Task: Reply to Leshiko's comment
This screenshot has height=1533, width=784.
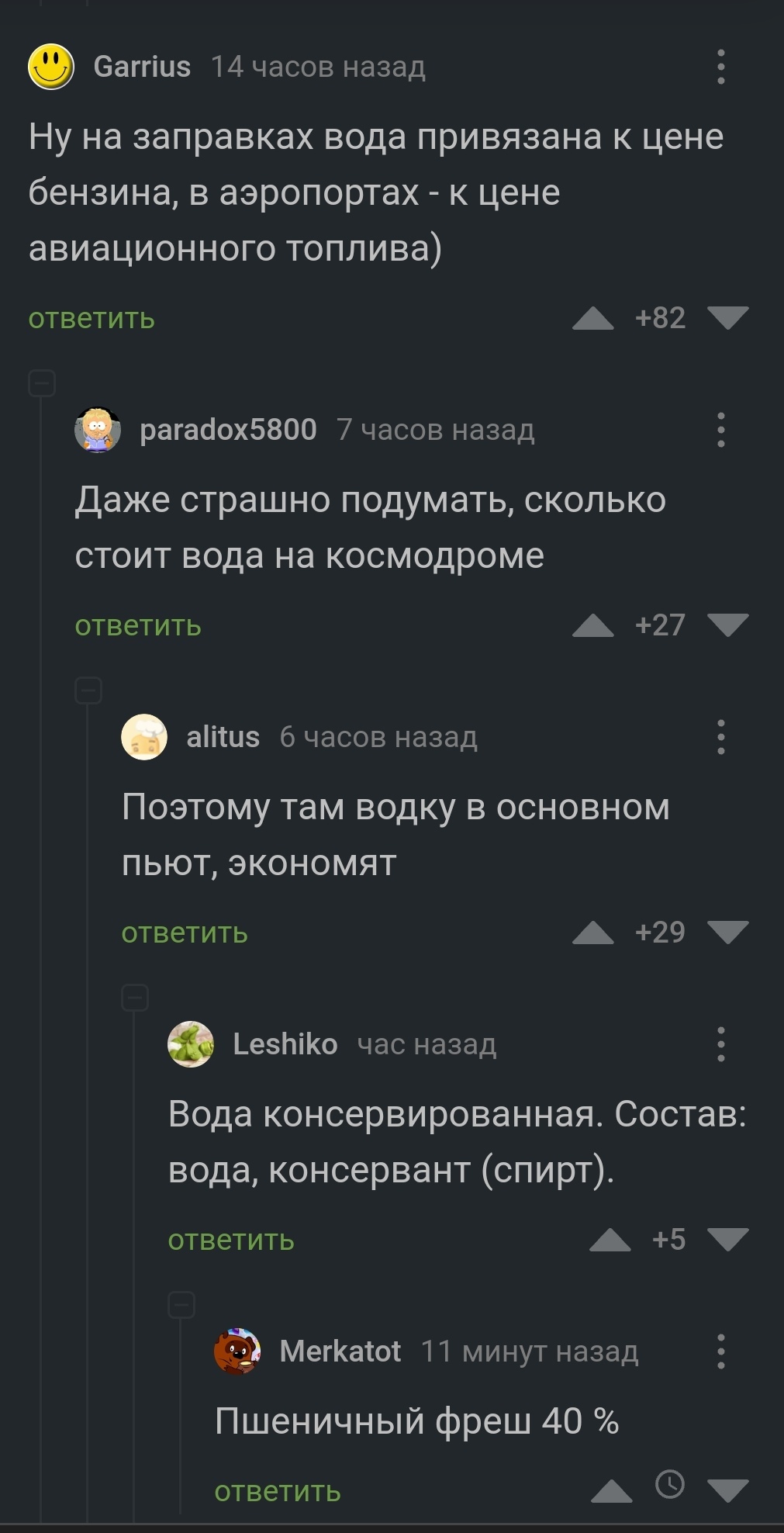Action: point(231,1240)
